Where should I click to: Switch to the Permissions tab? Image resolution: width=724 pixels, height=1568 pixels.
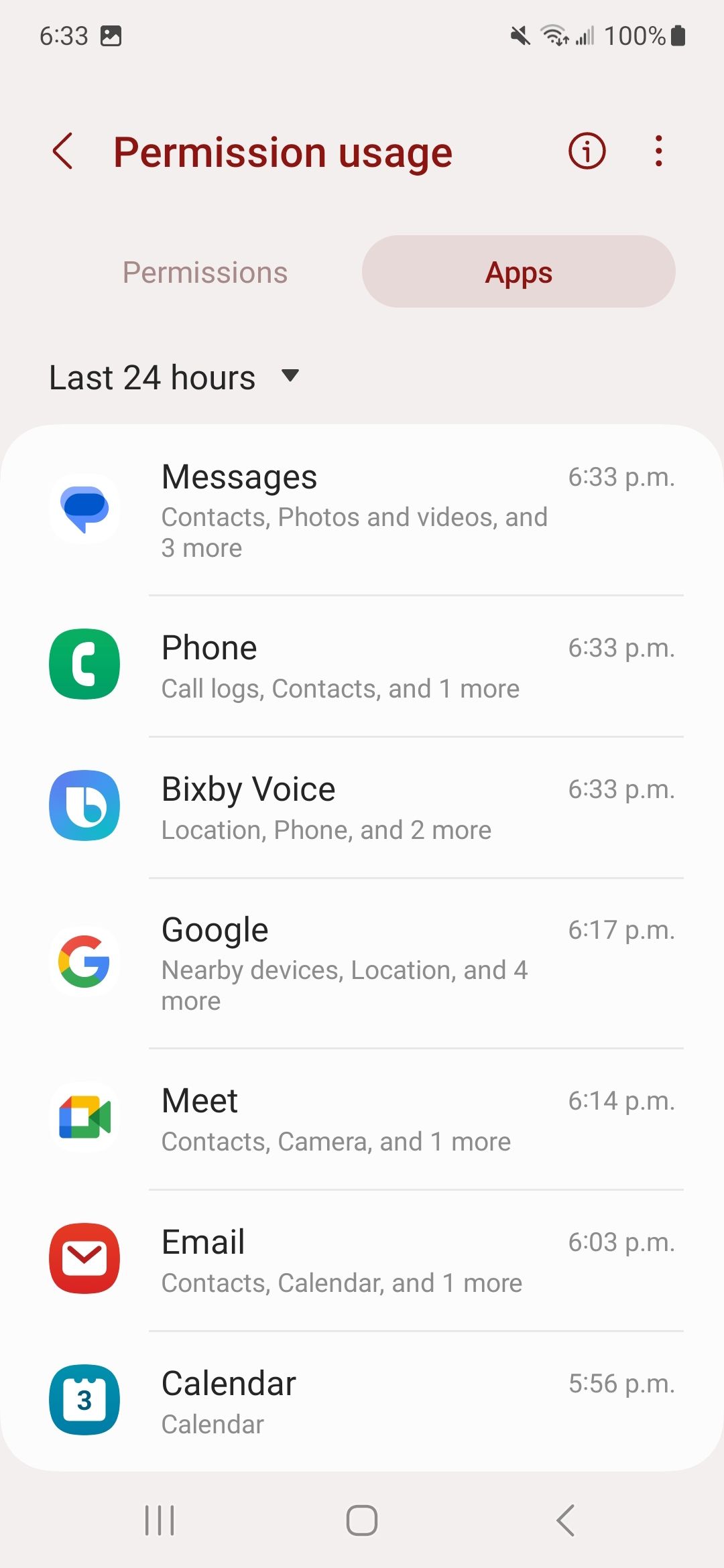tap(204, 271)
